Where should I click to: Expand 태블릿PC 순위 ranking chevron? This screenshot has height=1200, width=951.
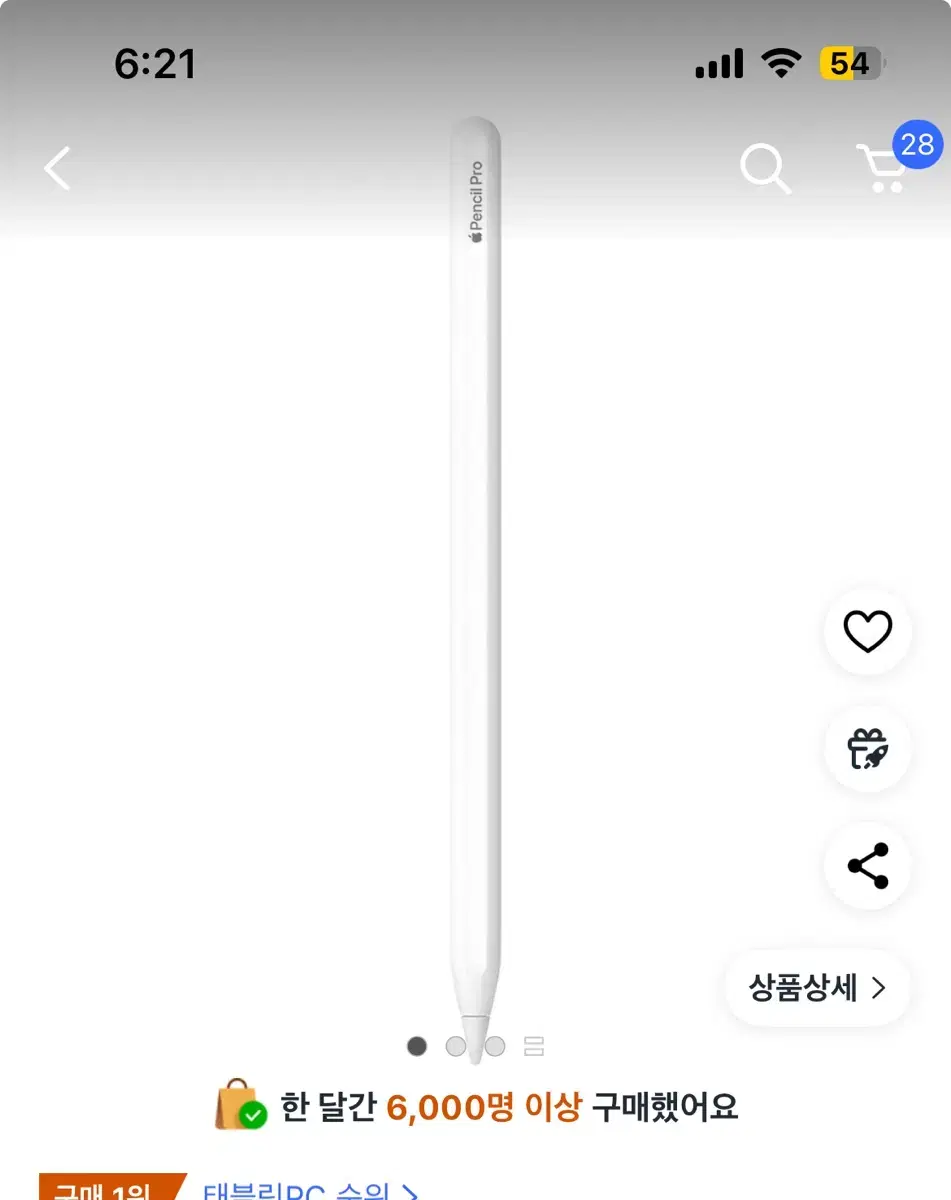click(408, 1190)
